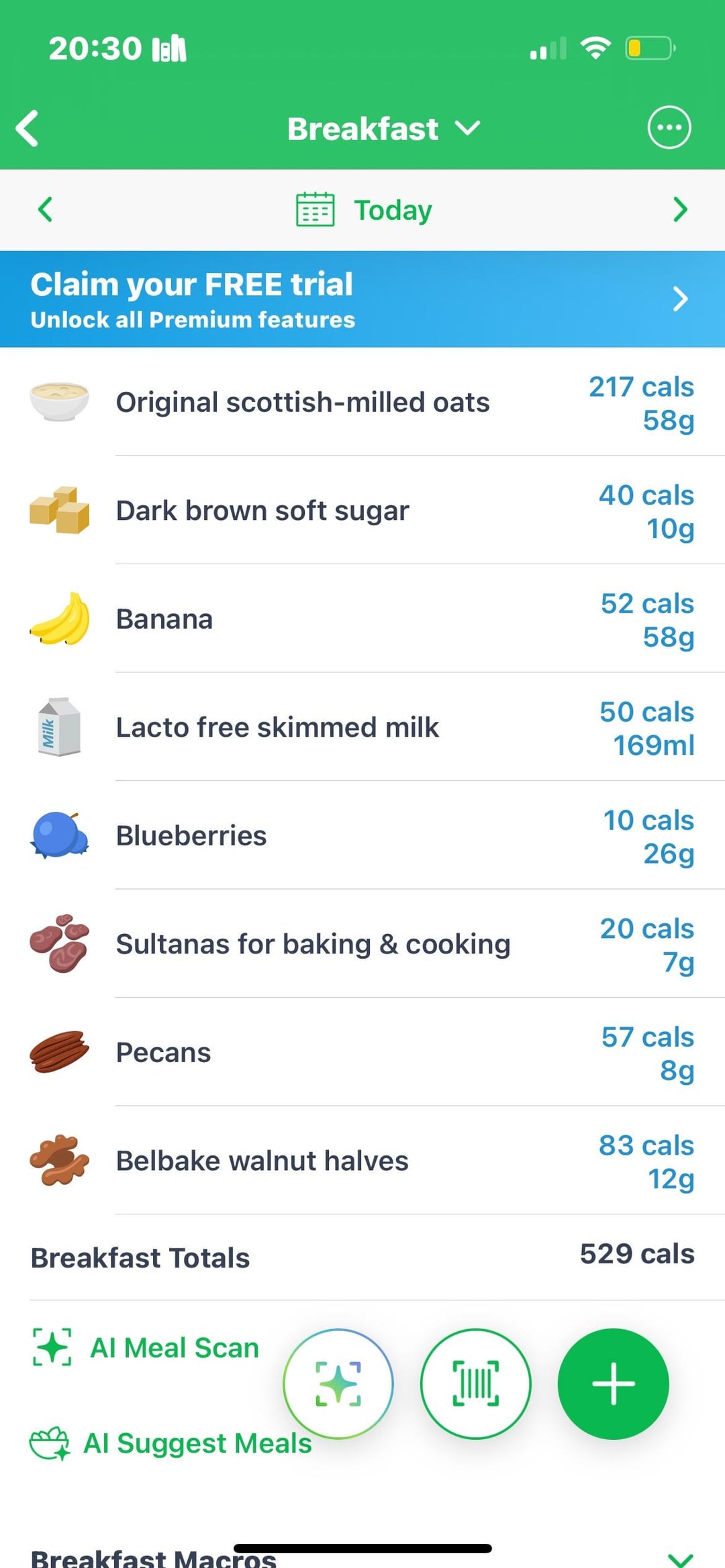Open the calendar date picker for Today
Screen dimensions: 725x1568
point(364,210)
